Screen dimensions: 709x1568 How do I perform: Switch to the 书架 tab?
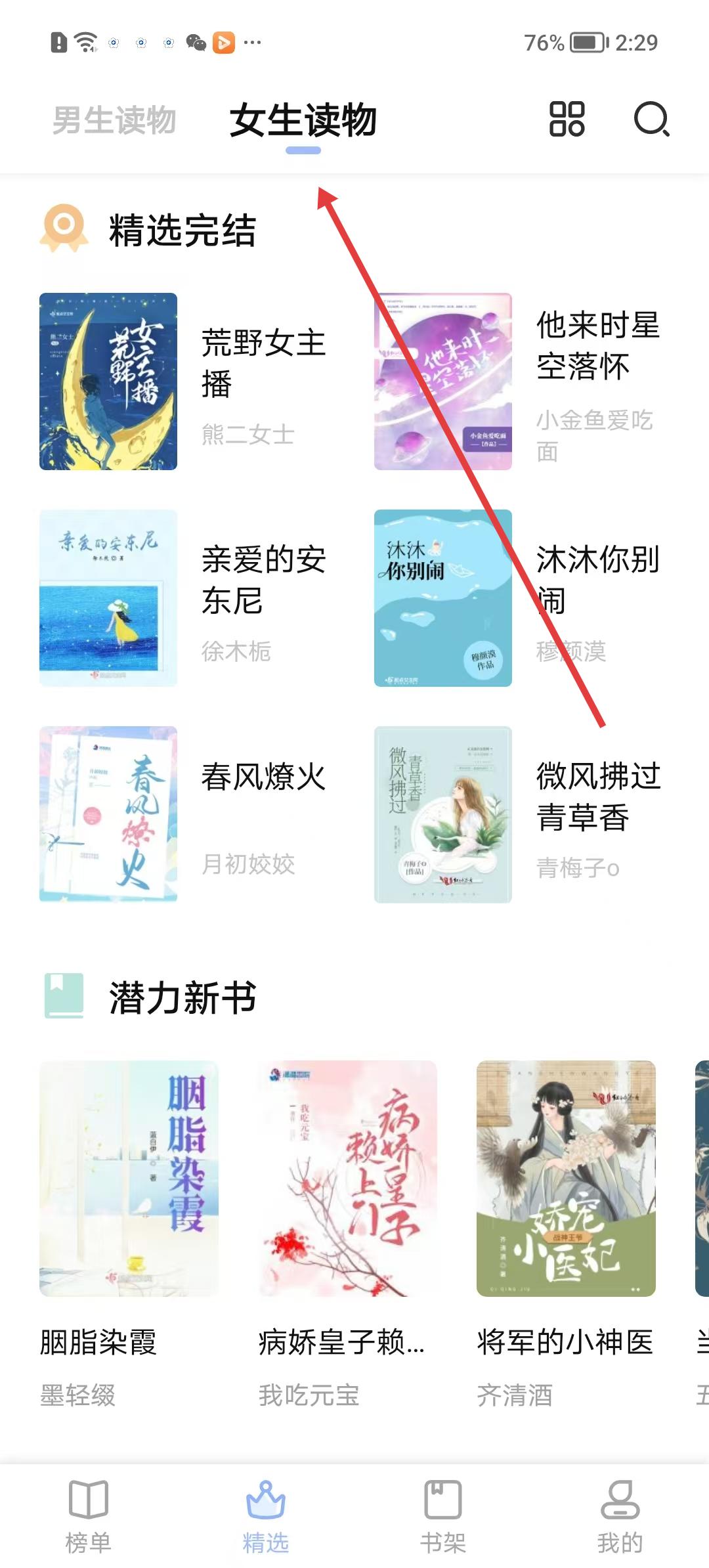pyautogui.click(x=443, y=1515)
